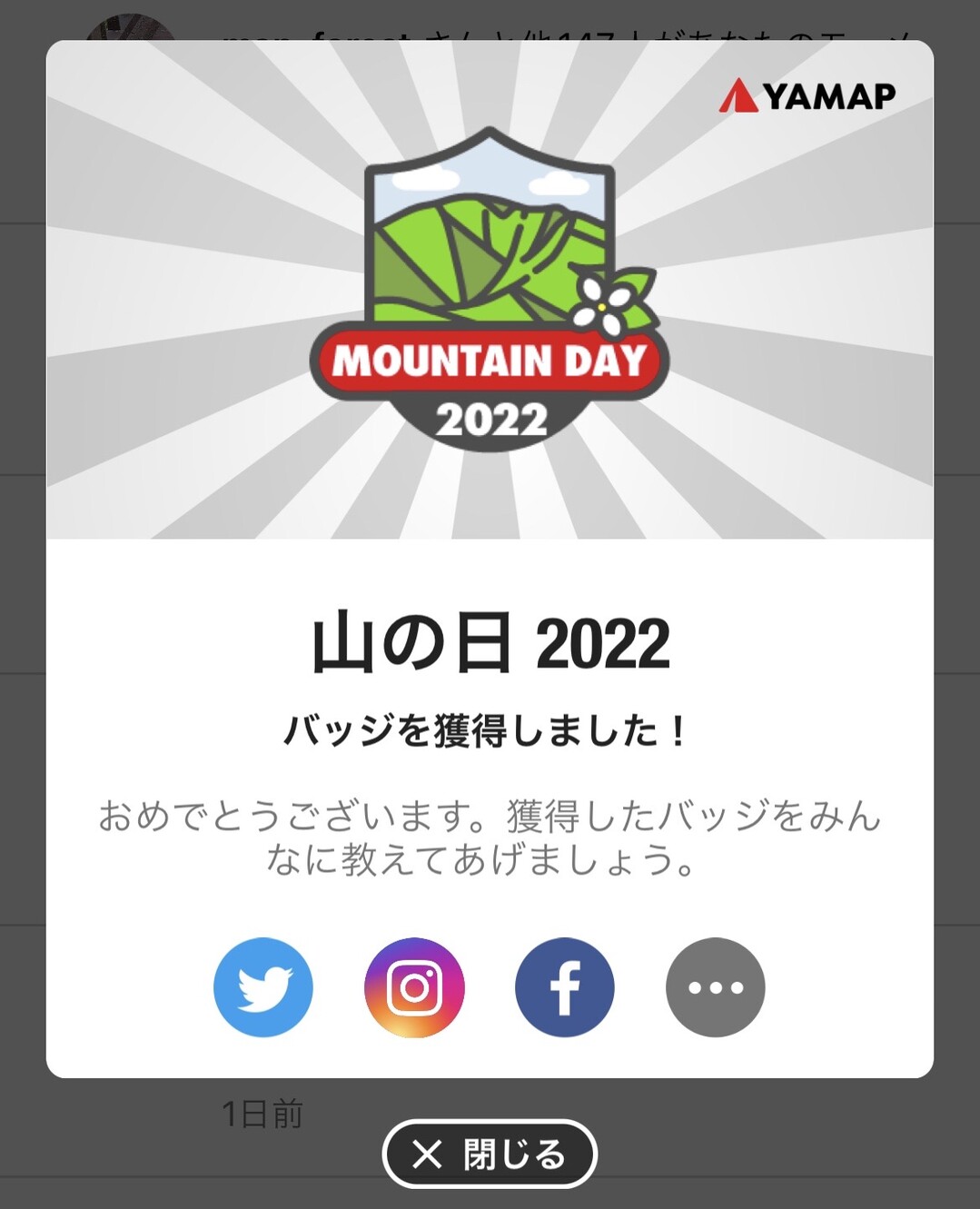Share the badge on Facebook
980x1209 pixels.
(x=564, y=987)
